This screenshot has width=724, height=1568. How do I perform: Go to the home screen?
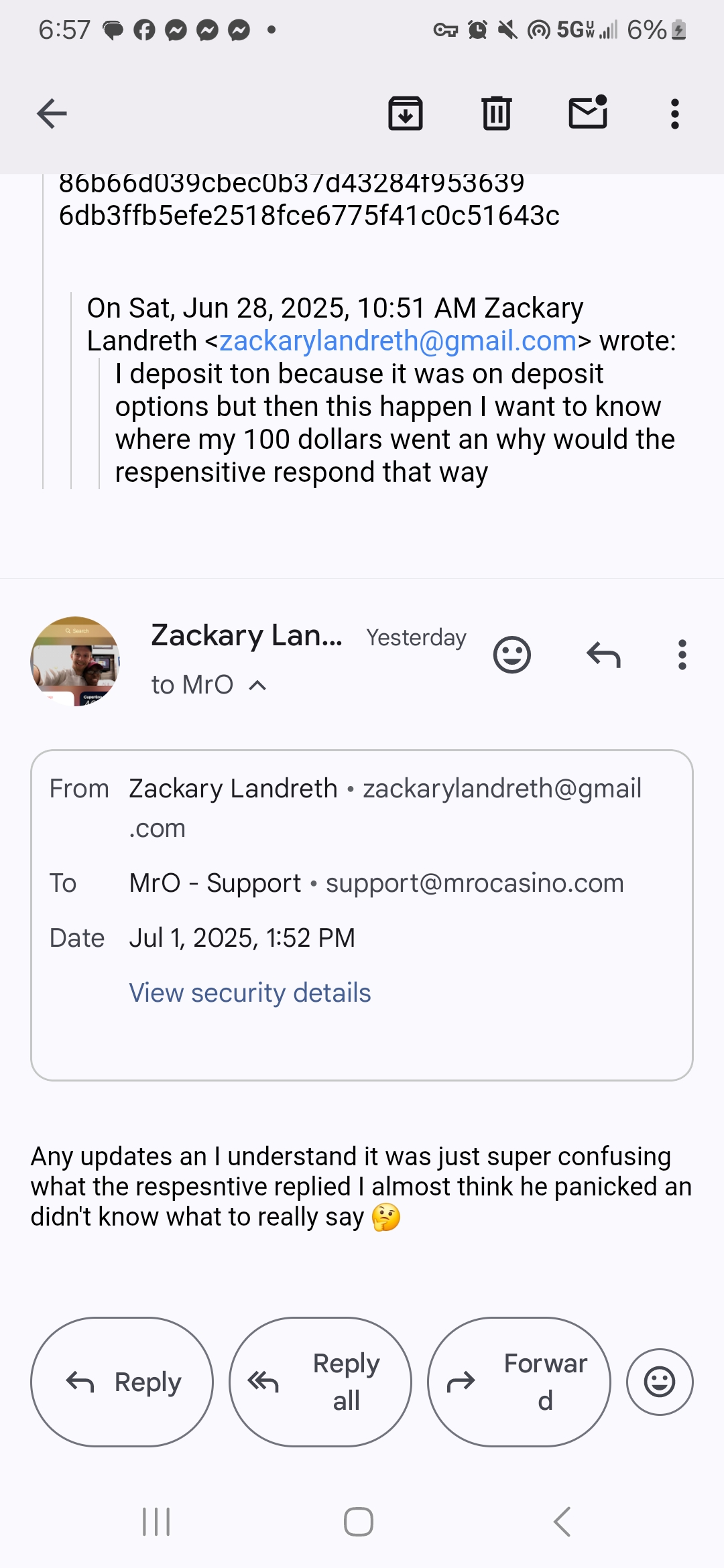pos(359,1522)
